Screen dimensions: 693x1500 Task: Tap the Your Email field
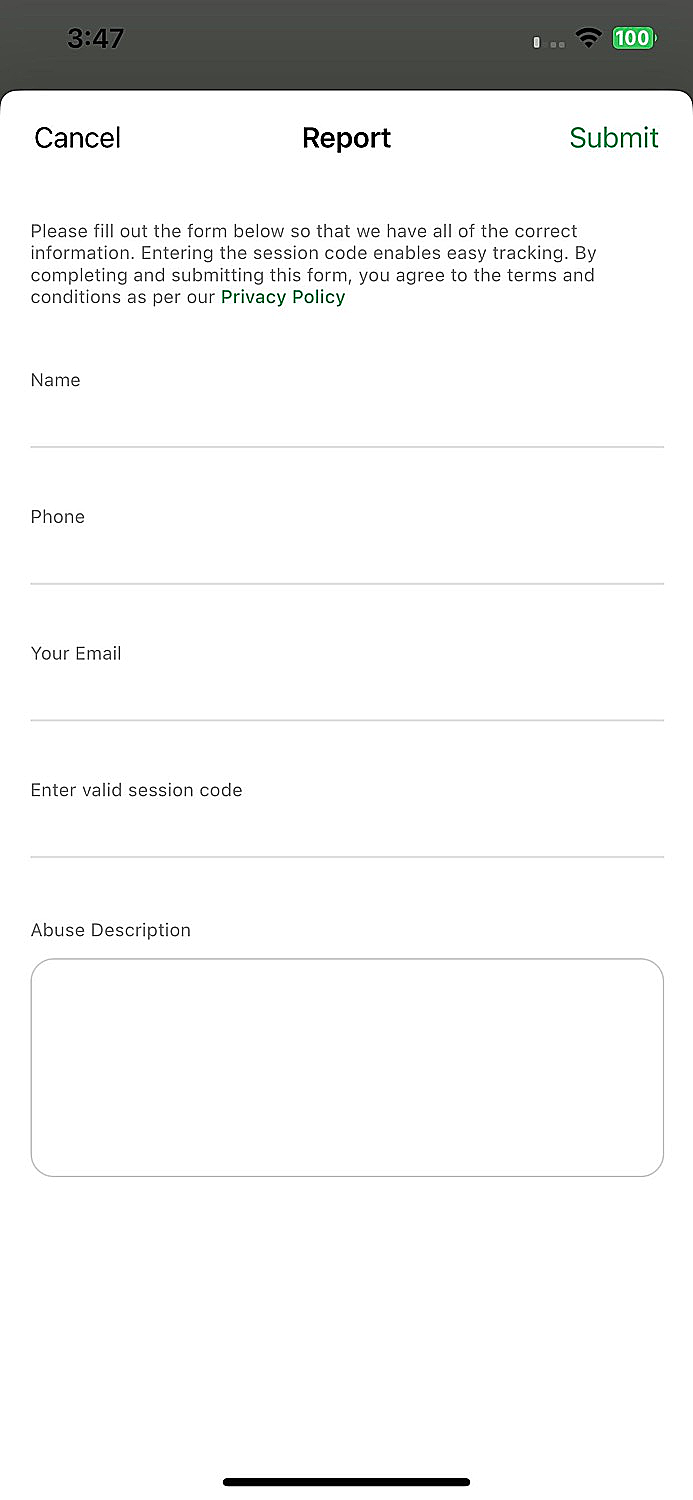tap(347, 696)
